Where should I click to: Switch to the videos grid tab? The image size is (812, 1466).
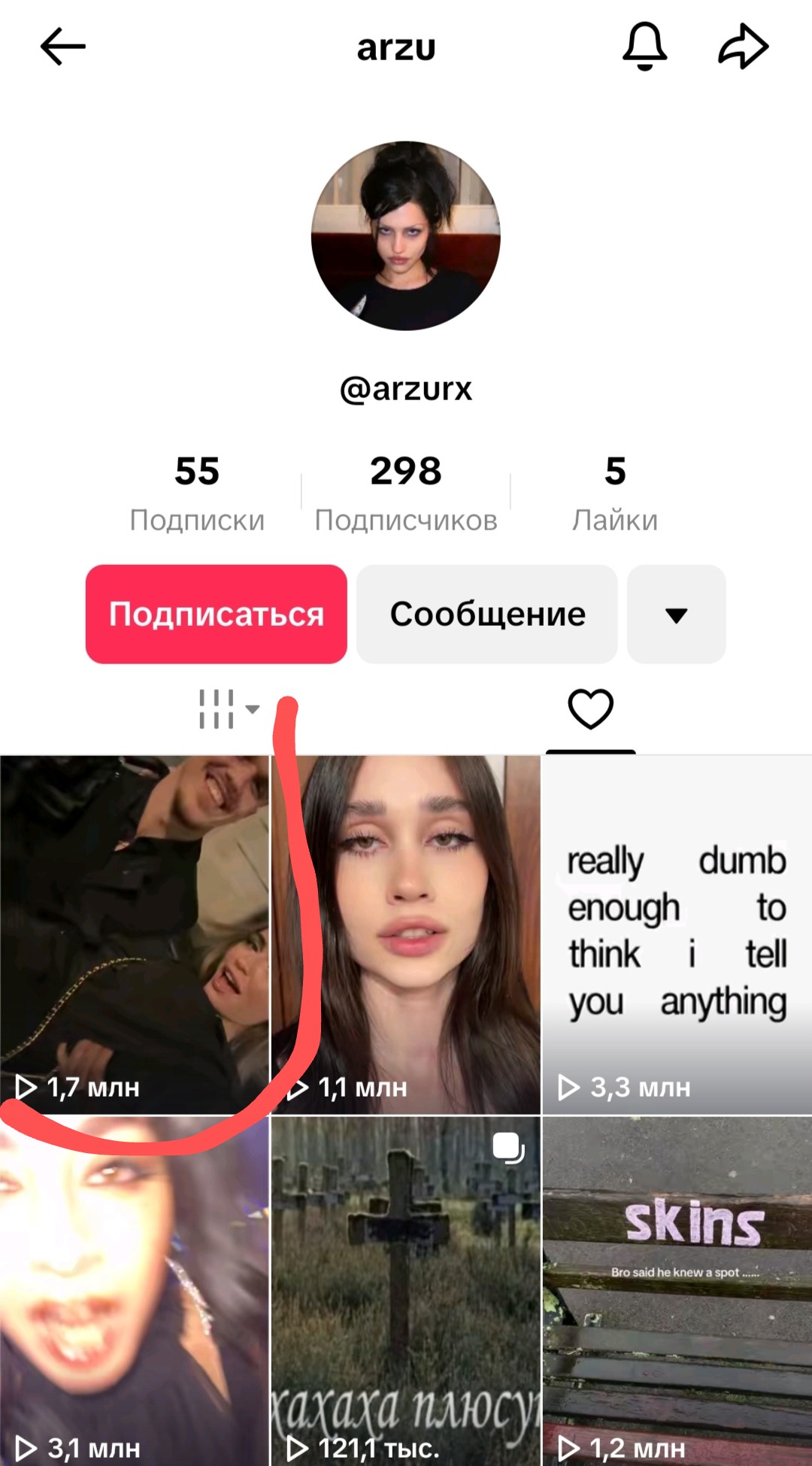[228, 709]
